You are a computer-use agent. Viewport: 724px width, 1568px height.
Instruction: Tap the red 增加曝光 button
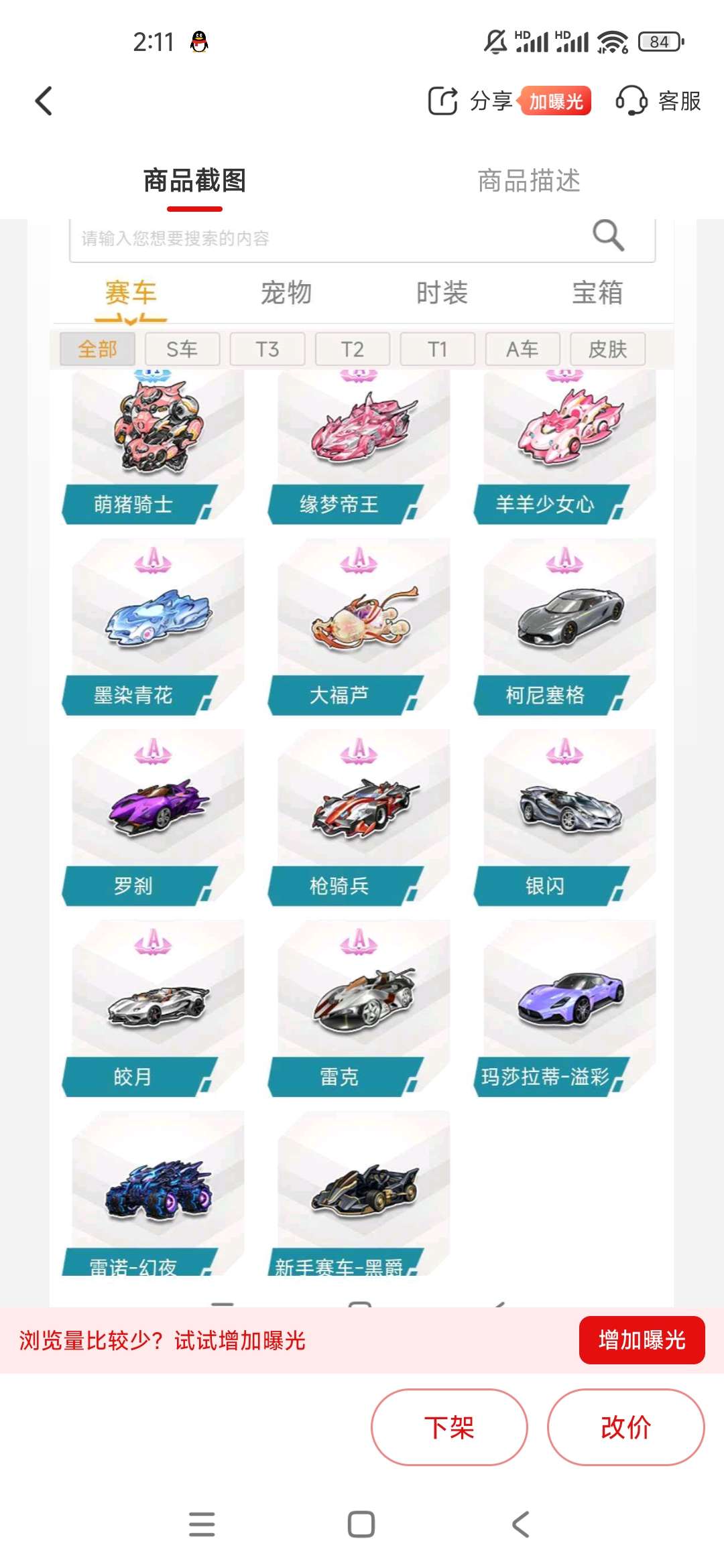(642, 1340)
